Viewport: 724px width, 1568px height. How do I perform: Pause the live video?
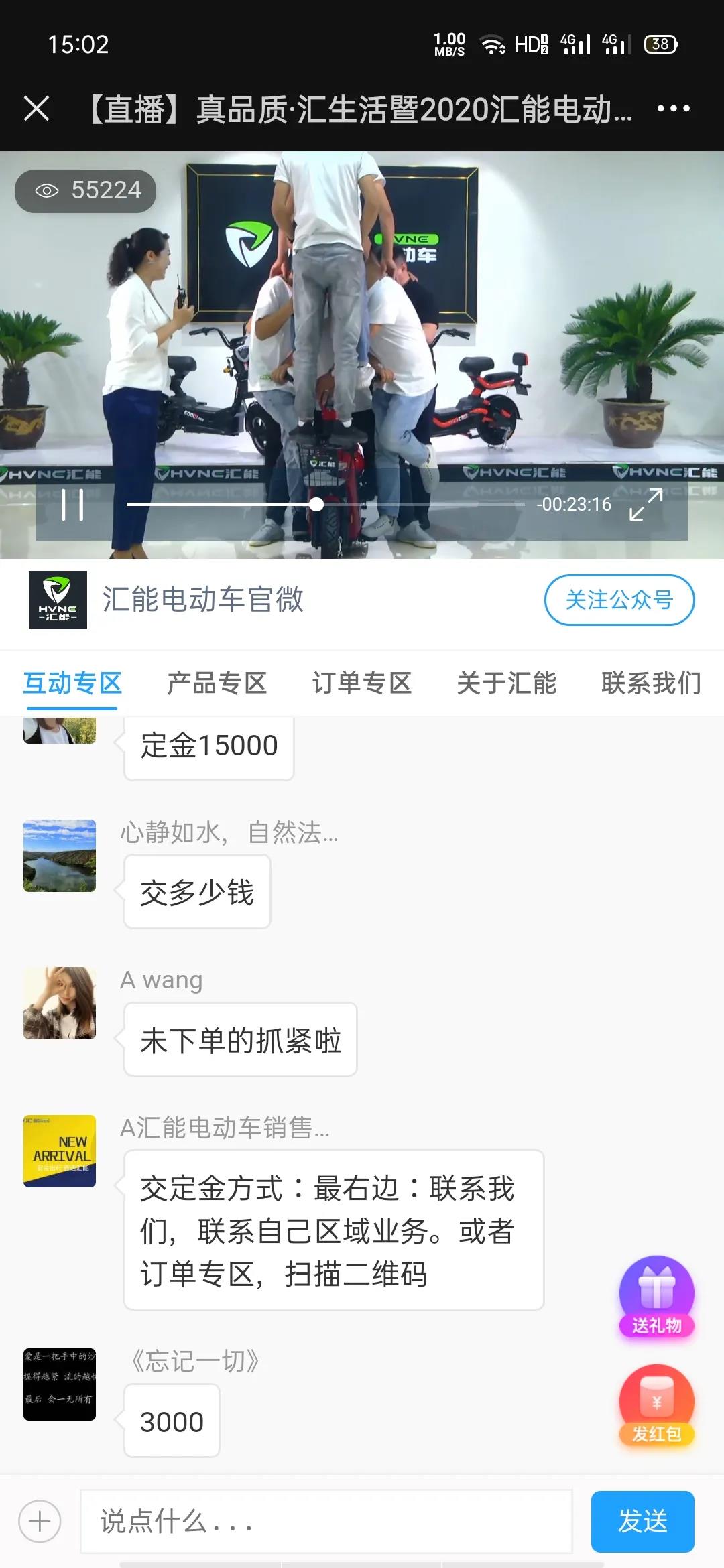(x=72, y=505)
